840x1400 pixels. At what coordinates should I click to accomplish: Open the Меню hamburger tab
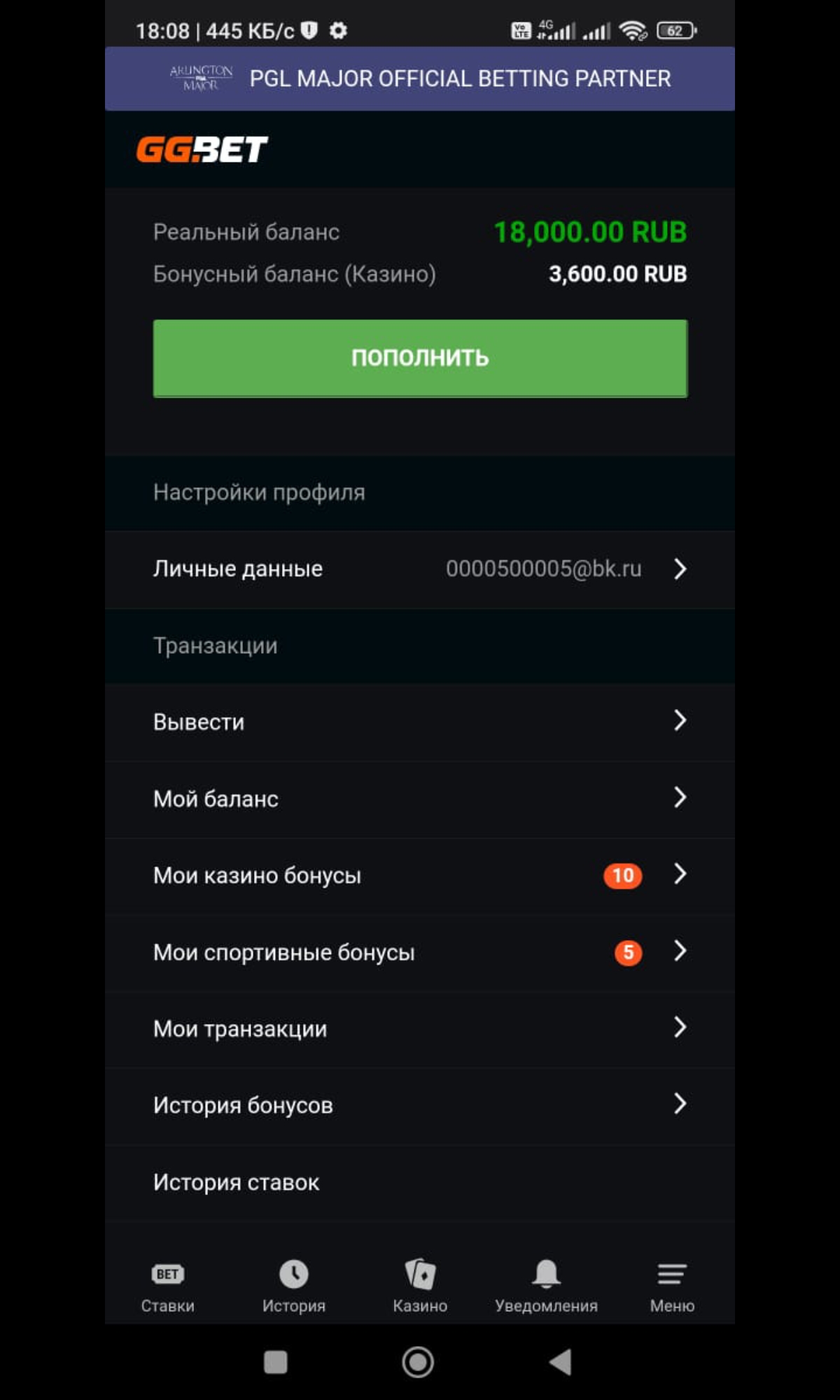click(672, 1287)
